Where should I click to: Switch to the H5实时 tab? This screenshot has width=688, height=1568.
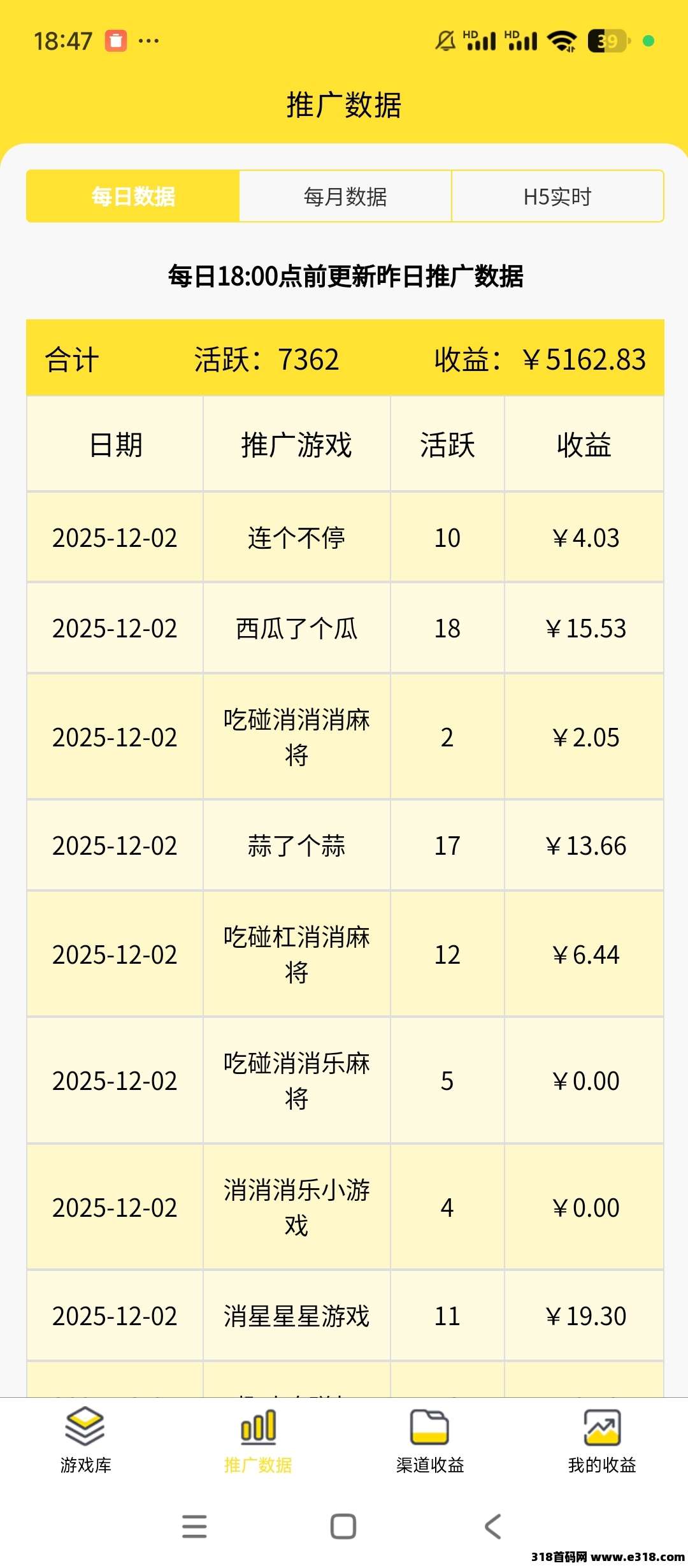click(x=557, y=196)
